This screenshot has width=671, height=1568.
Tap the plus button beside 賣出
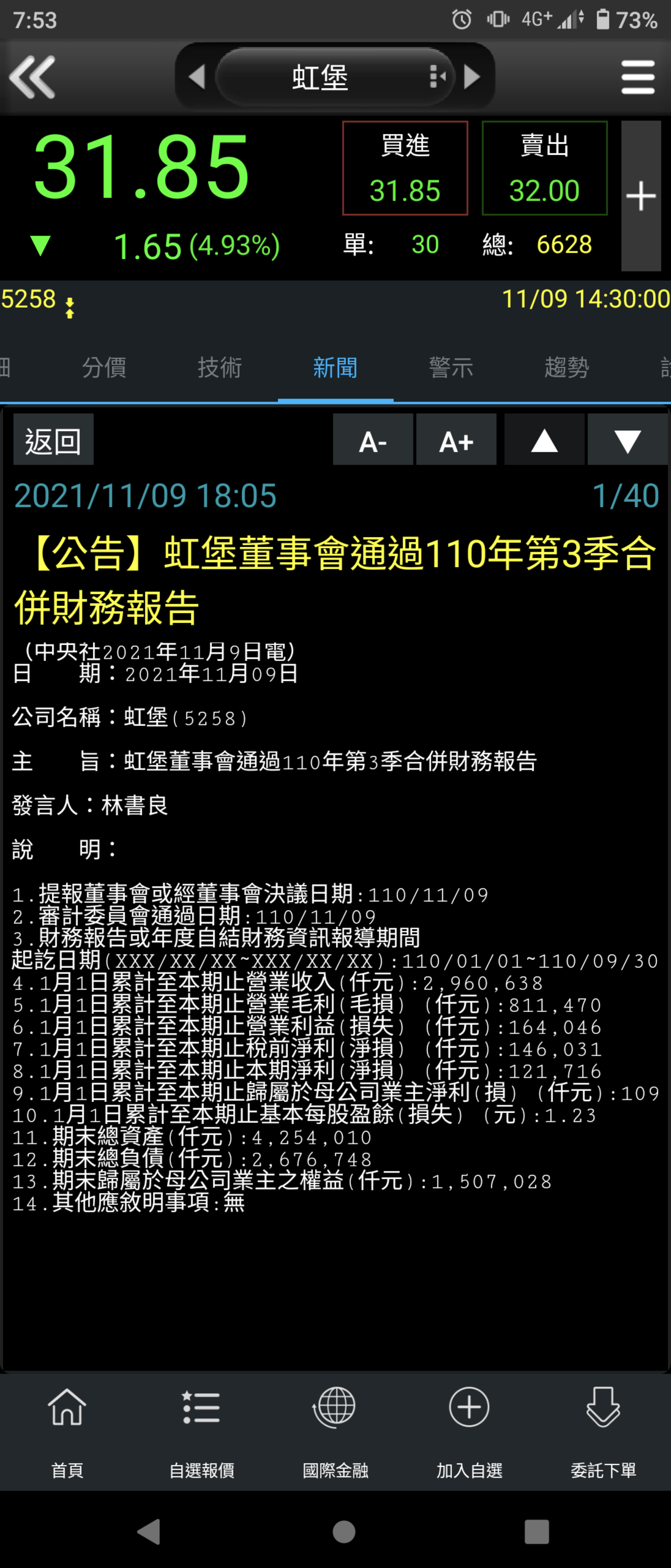tap(640, 196)
